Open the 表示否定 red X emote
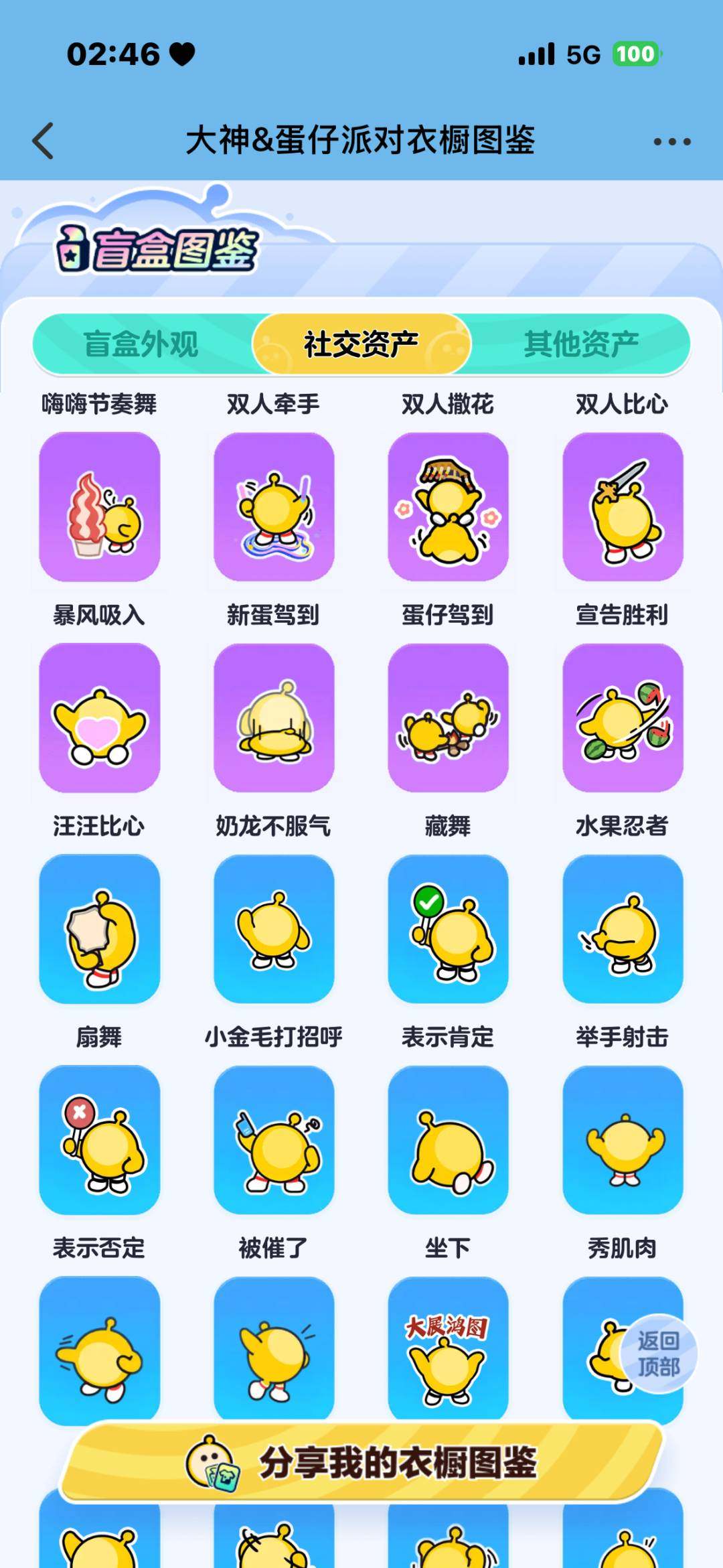723x1568 pixels. tap(99, 1140)
